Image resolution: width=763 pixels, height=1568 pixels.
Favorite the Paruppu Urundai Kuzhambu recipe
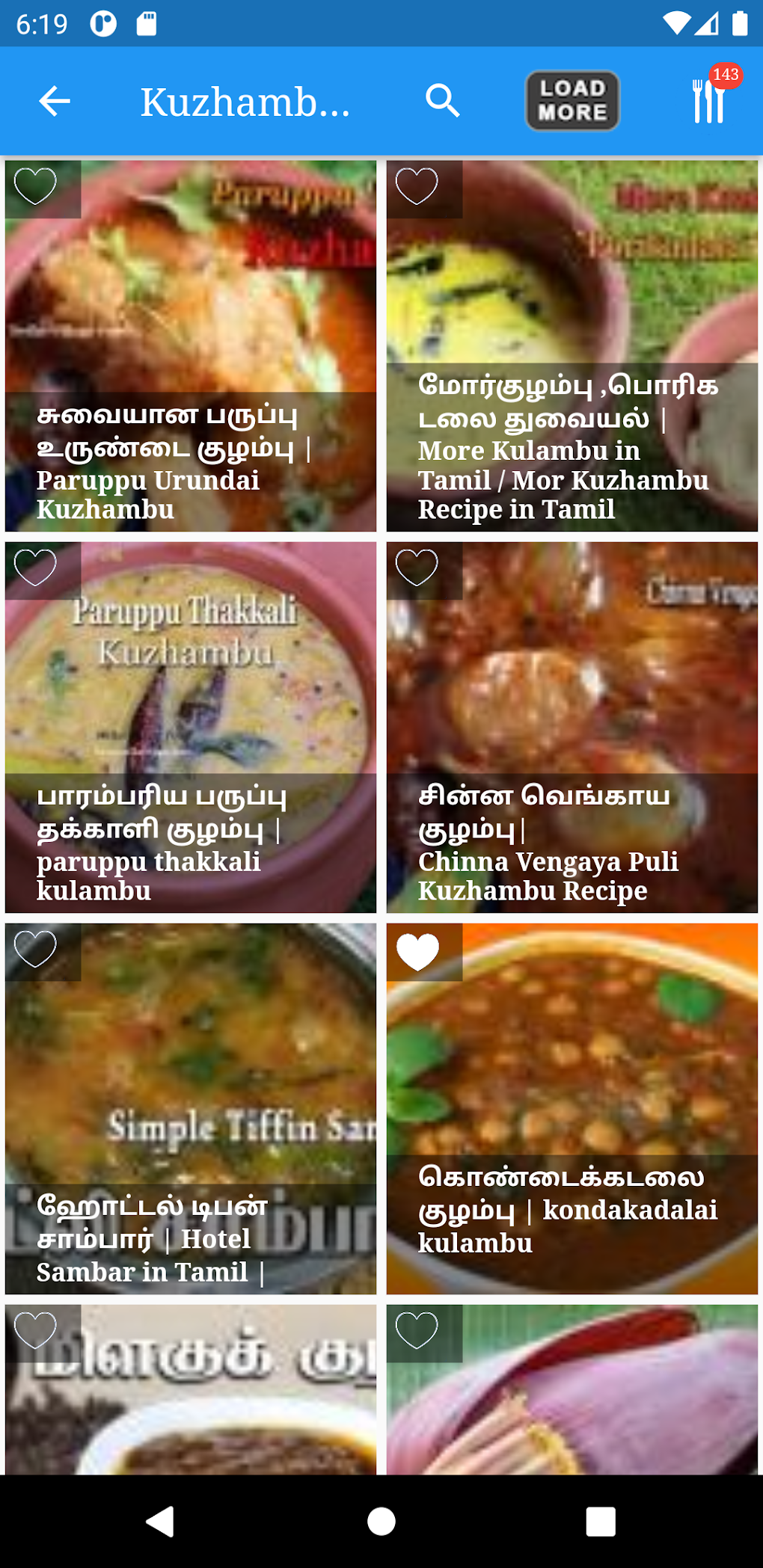35,187
